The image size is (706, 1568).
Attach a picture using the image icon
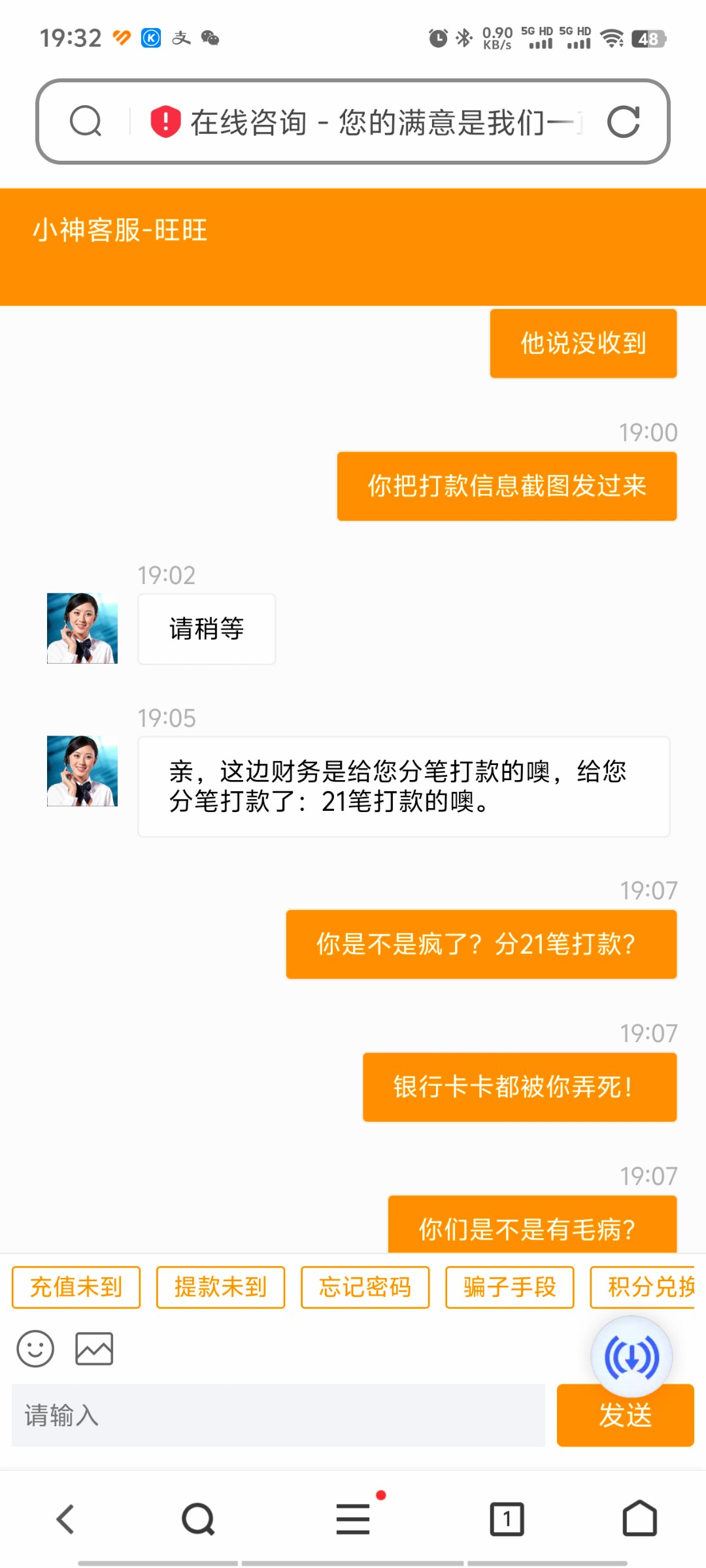pos(94,1348)
